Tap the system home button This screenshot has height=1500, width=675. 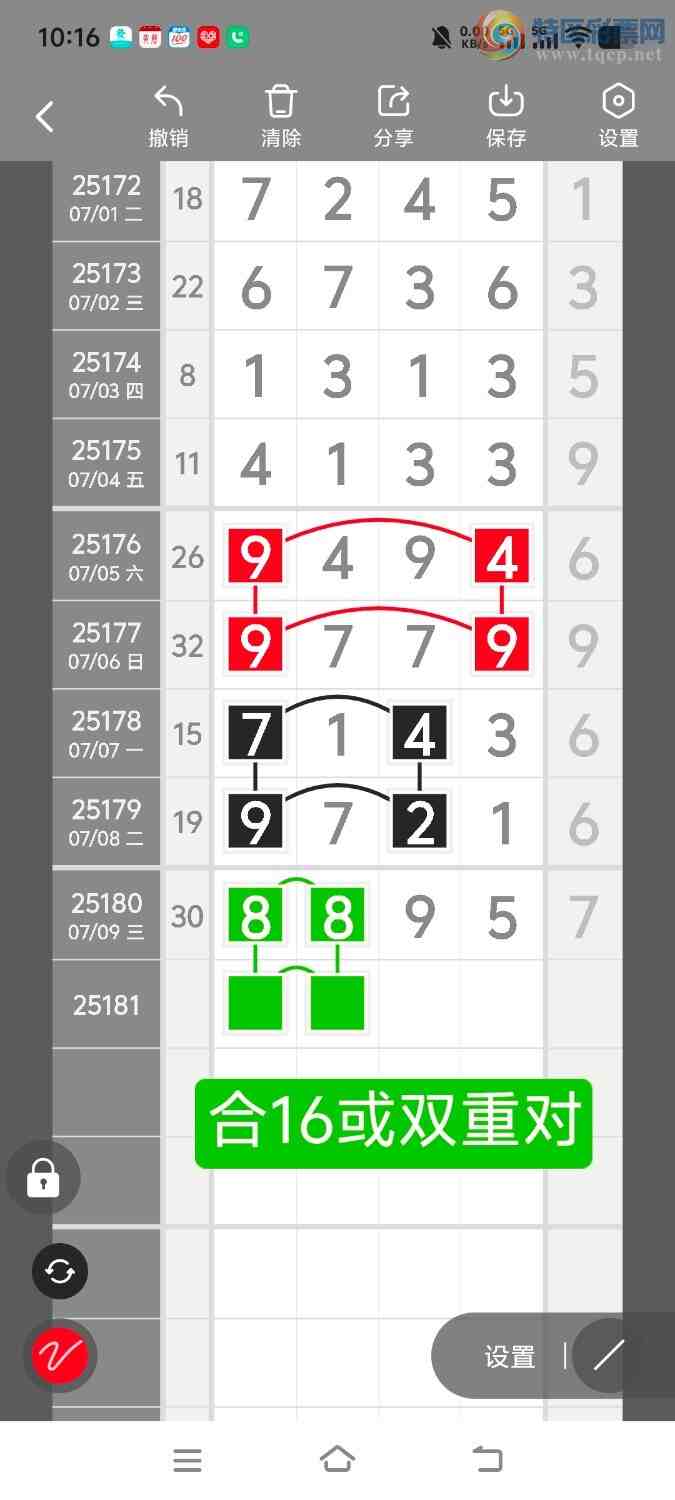[337, 1460]
